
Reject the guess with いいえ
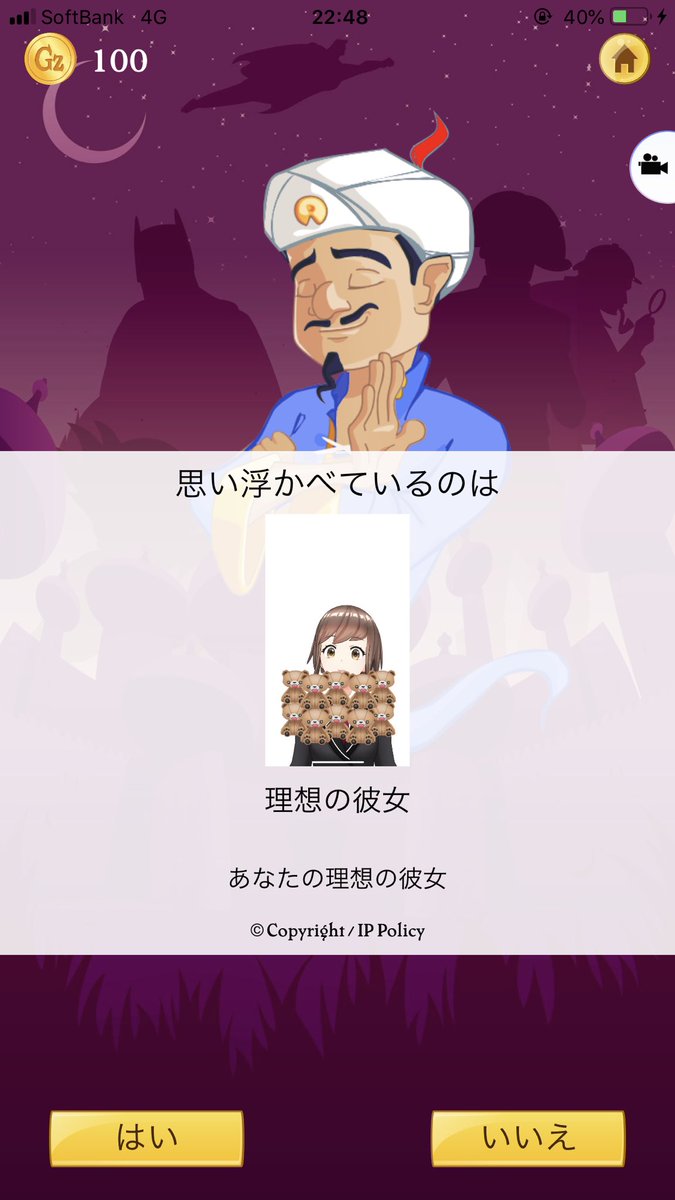528,1137
